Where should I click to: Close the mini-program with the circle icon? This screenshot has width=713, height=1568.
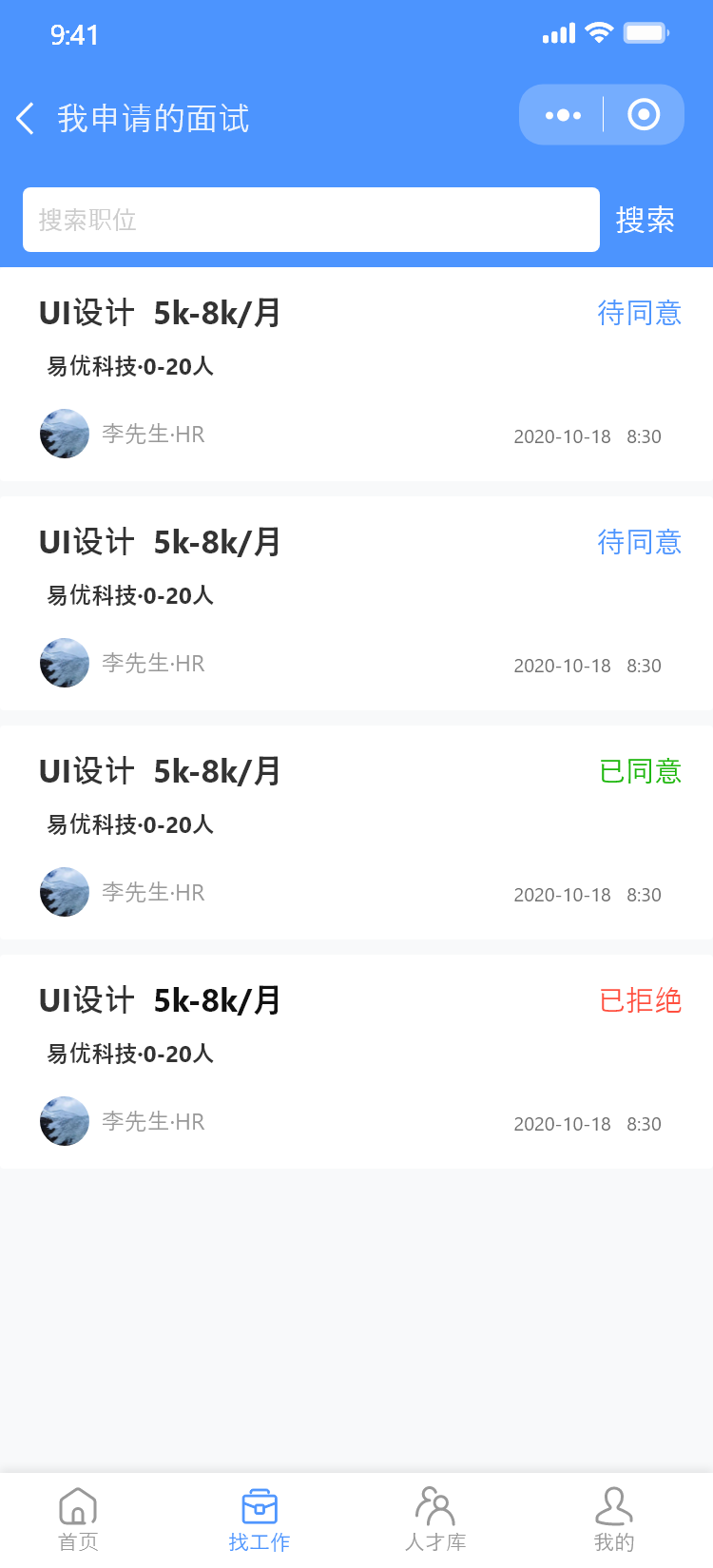(644, 115)
